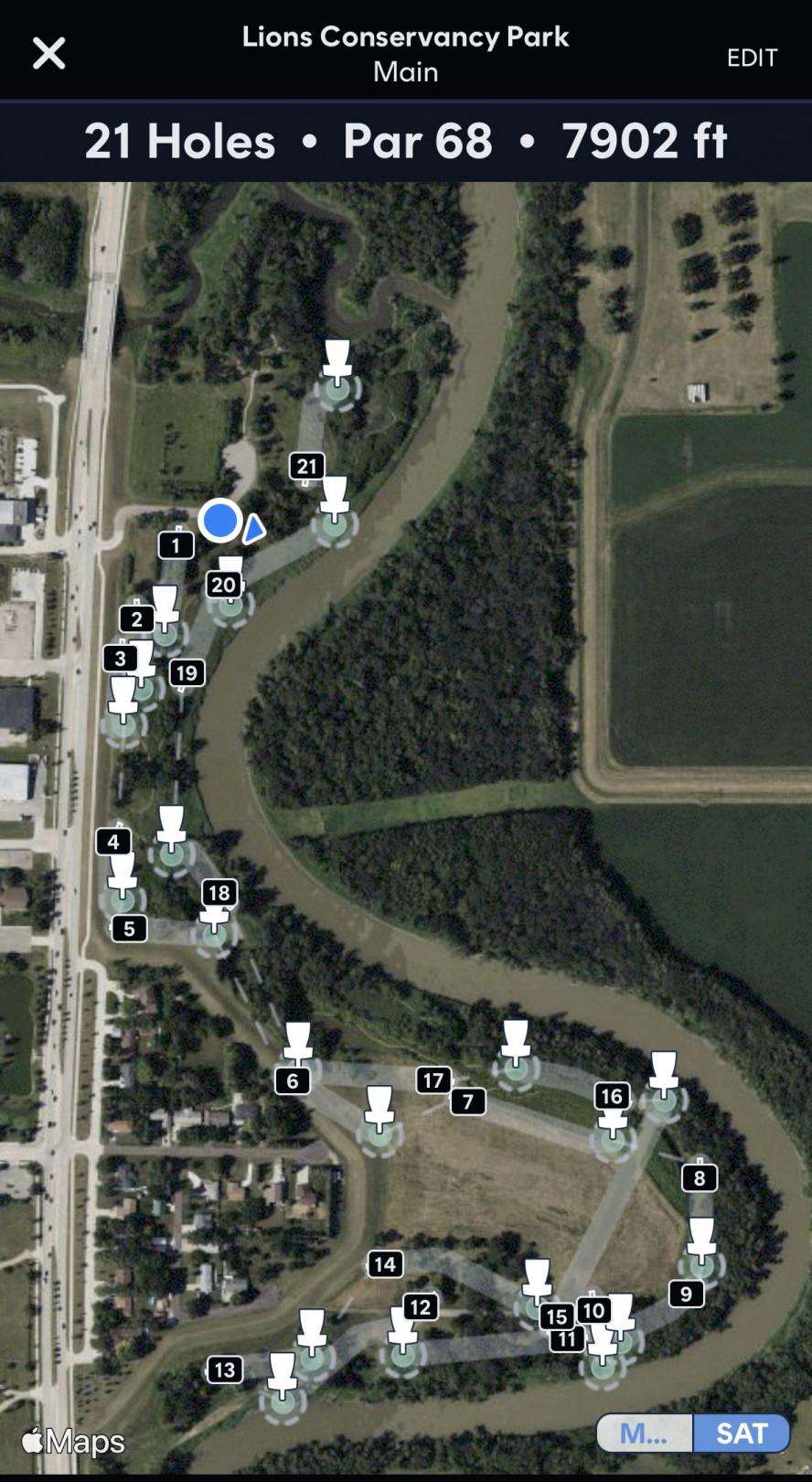Select the hole 16 marker

click(612, 1096)
